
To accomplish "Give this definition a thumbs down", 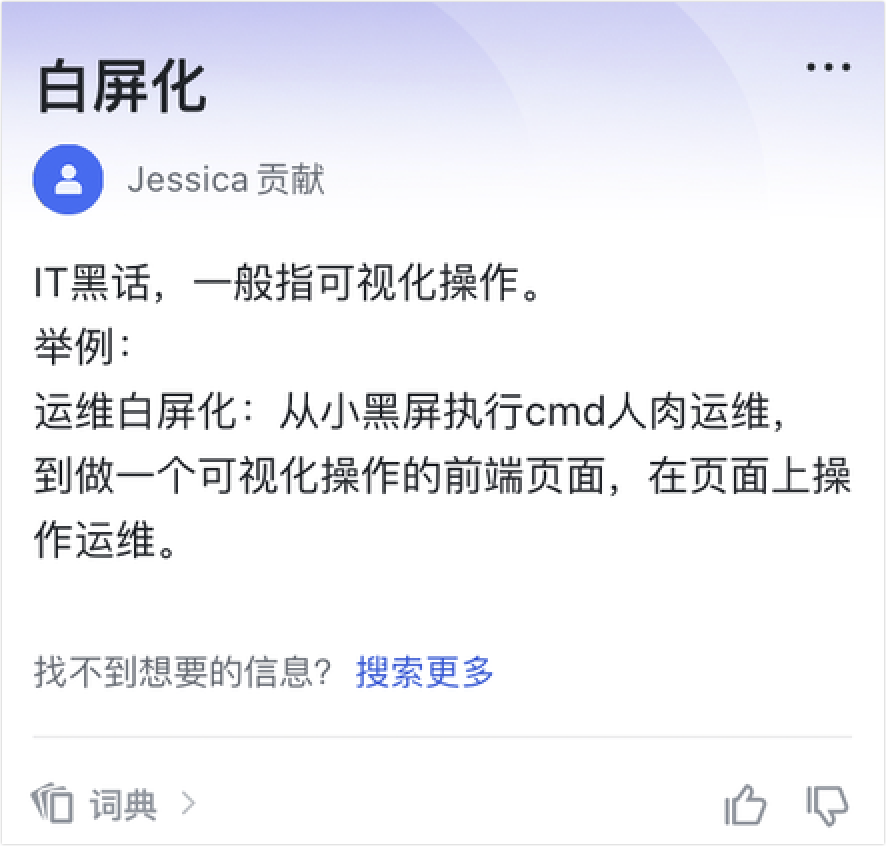I will [x=827, y=804].
